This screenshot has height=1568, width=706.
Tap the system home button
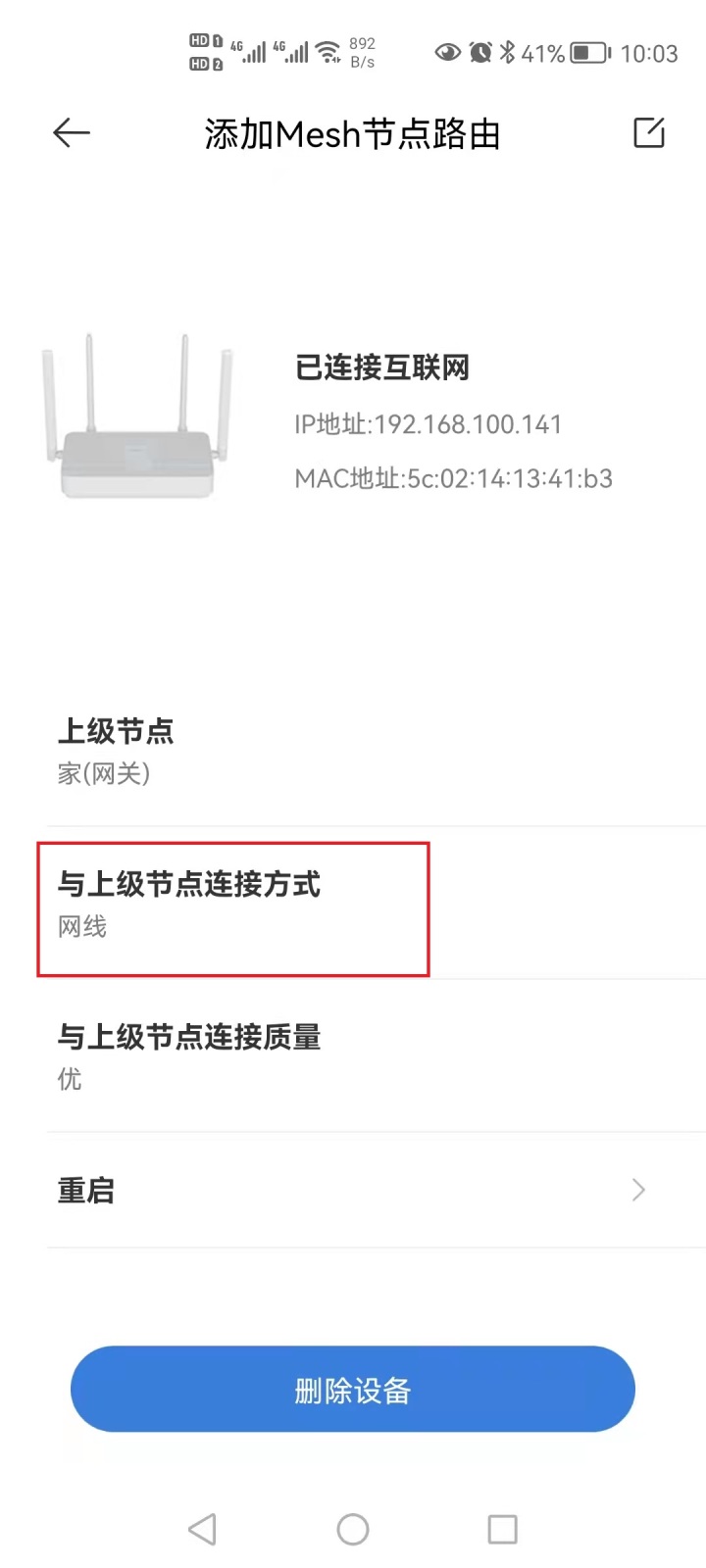click(353, 1529)
